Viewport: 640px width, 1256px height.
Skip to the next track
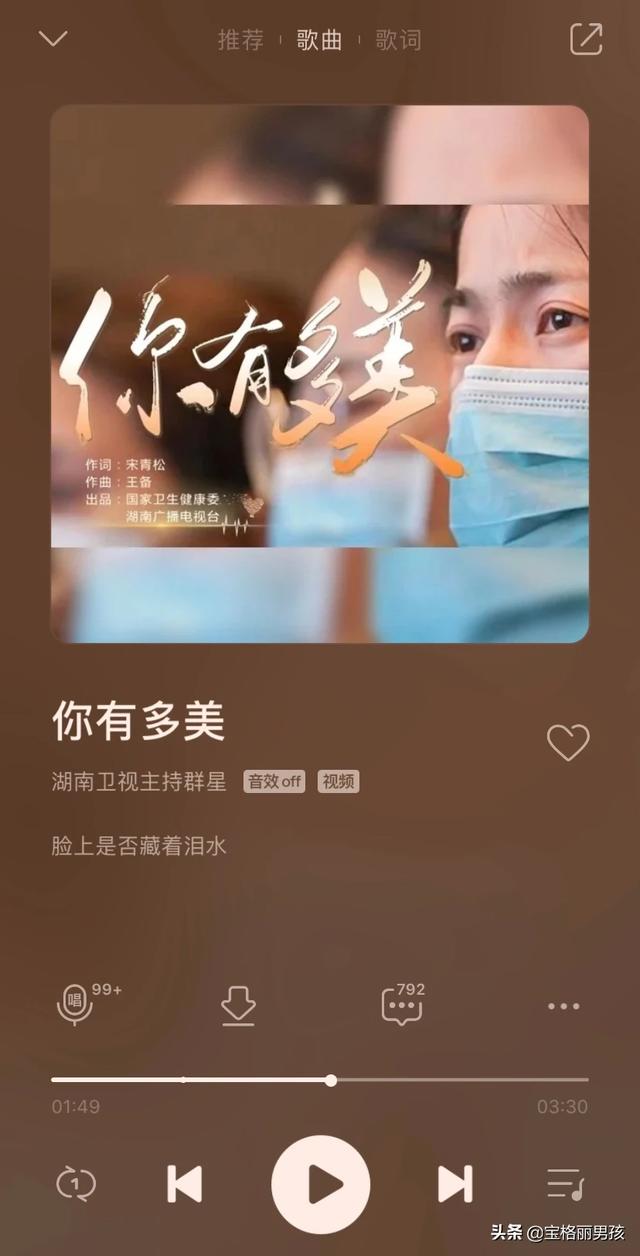point(455,1184)
